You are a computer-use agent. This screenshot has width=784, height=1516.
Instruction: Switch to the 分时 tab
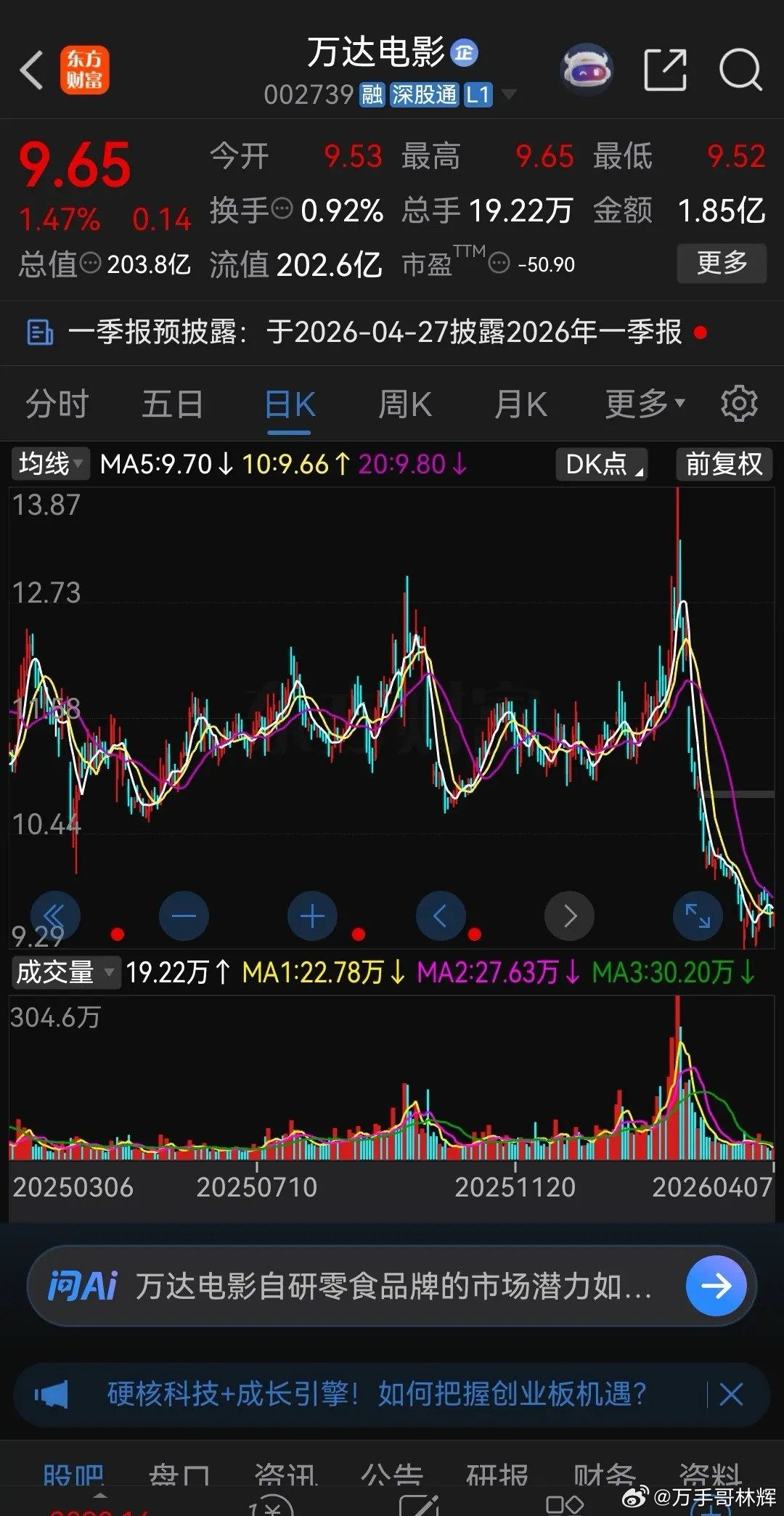click(x=57, y=404)
